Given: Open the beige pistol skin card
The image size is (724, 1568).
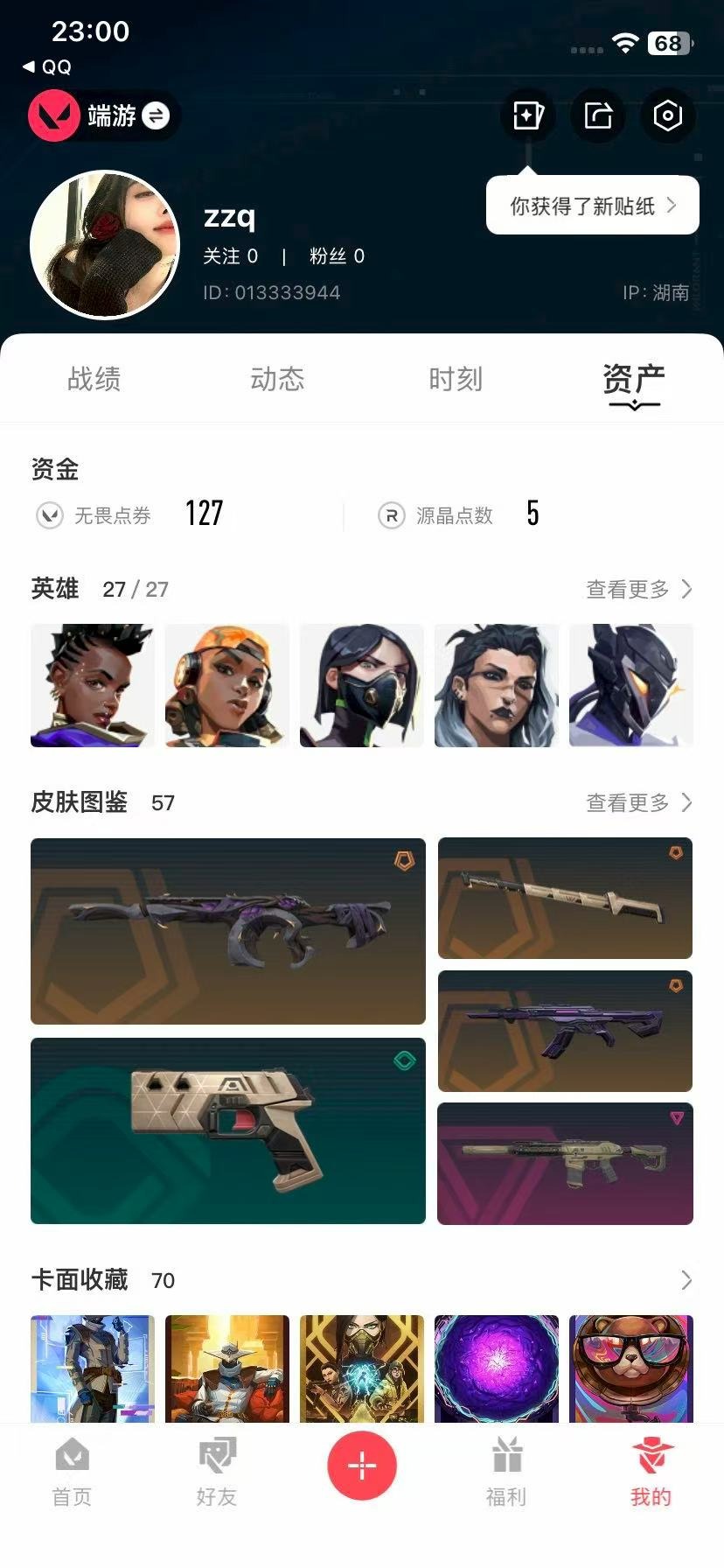Looking at the screenshot, I should [228, 1130].
